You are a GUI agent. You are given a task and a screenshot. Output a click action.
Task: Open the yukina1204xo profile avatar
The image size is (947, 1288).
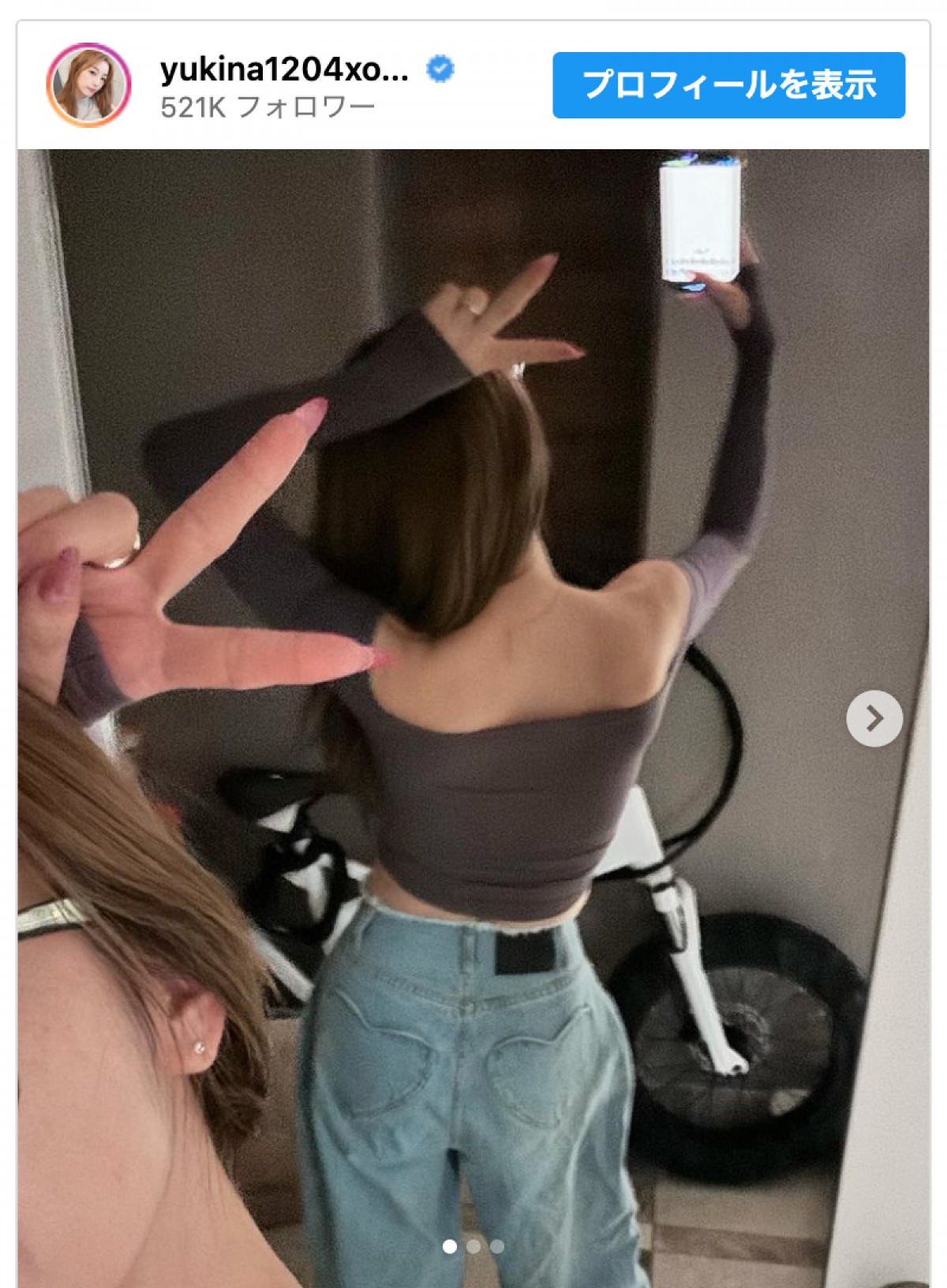coord(88,85)
